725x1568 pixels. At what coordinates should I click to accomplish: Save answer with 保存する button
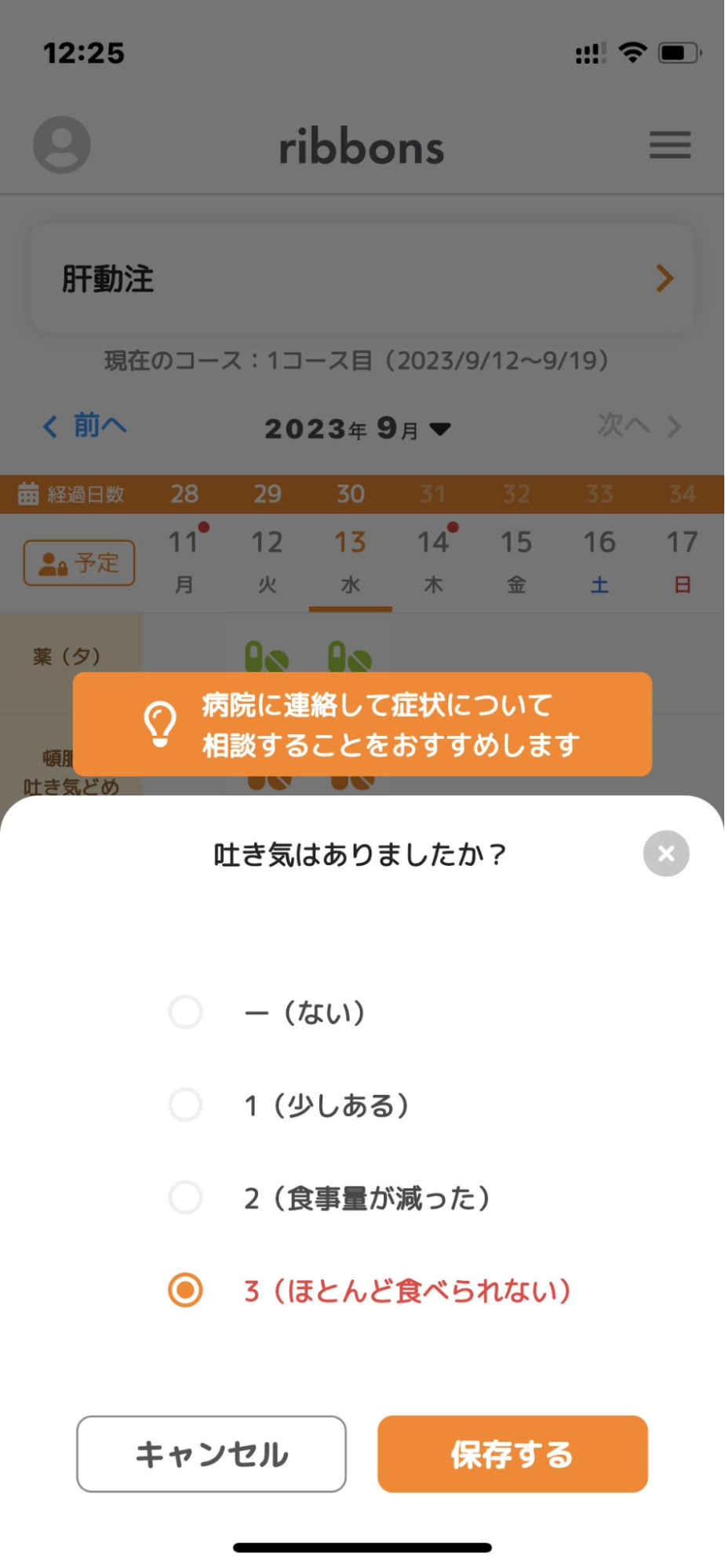coord(512,1453)
